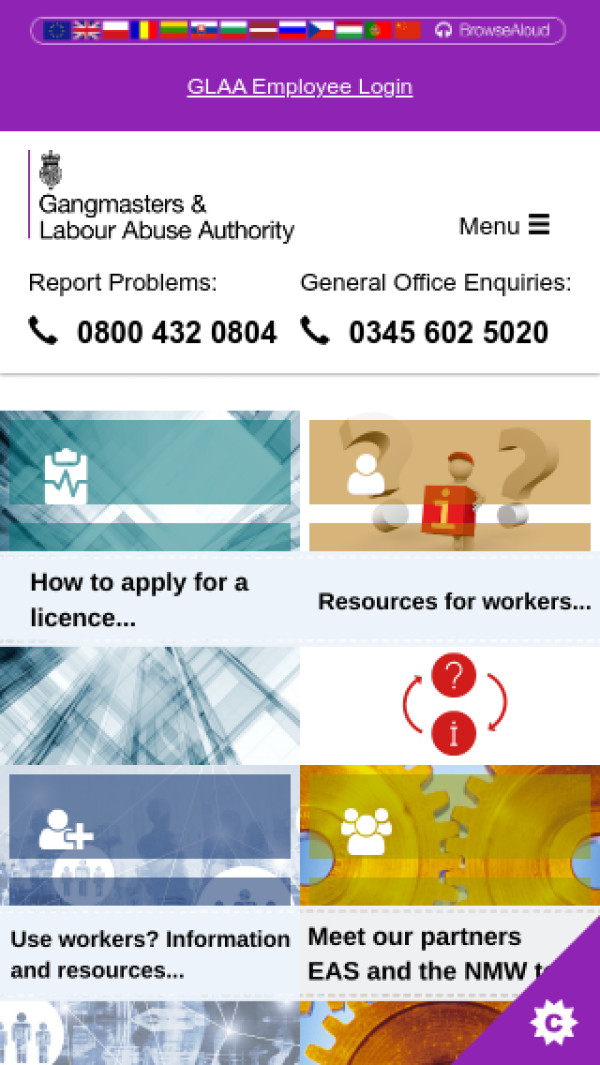The width and height of the screenshot is (600, 1065).
Task: Open Resources for workers tile
Action: tap(454, 601)
